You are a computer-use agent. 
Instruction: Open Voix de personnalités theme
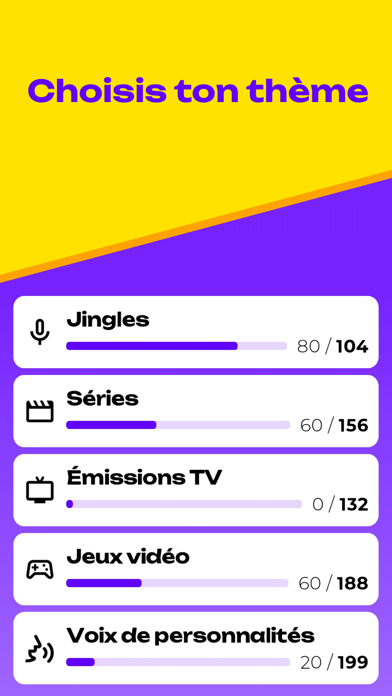coord(196,648)
